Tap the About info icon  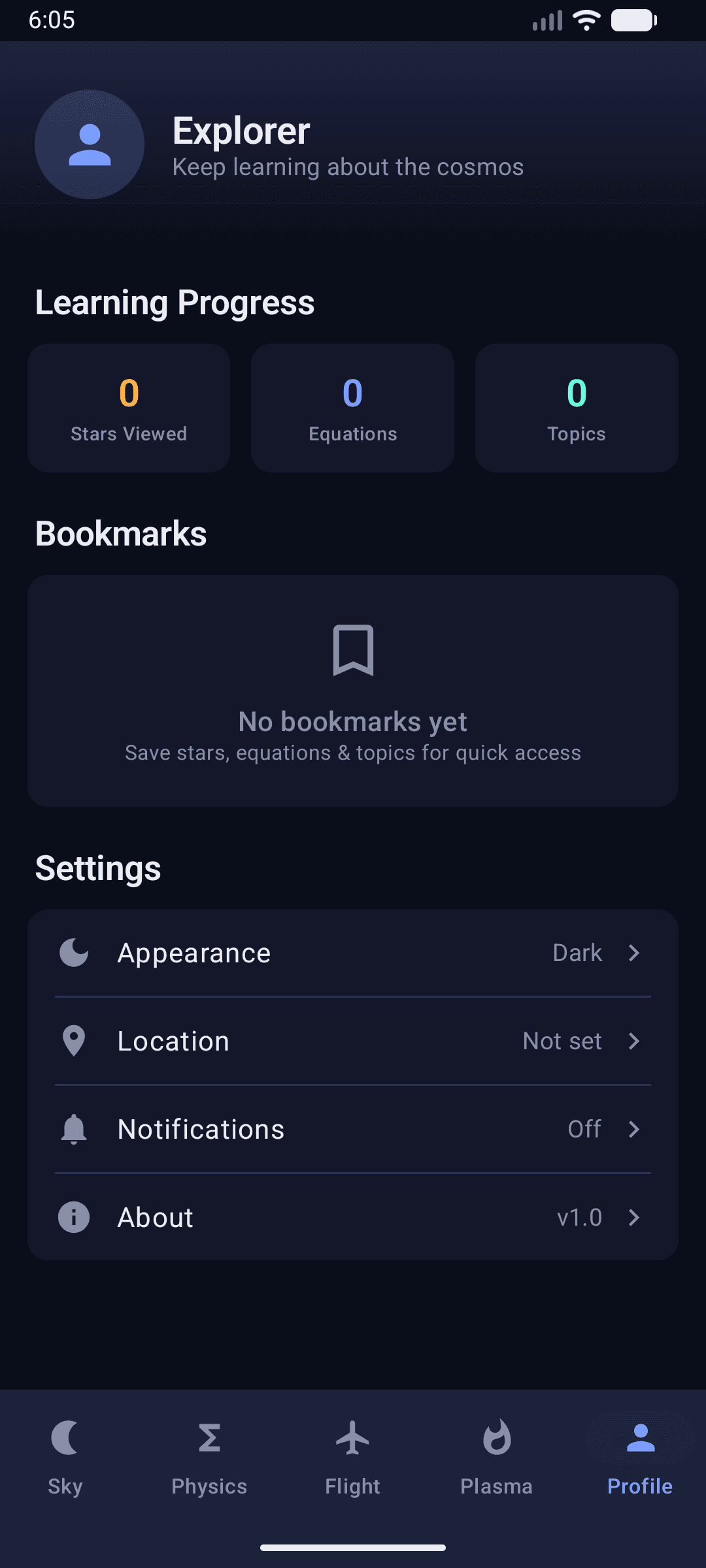click(x=74, y=1217)
